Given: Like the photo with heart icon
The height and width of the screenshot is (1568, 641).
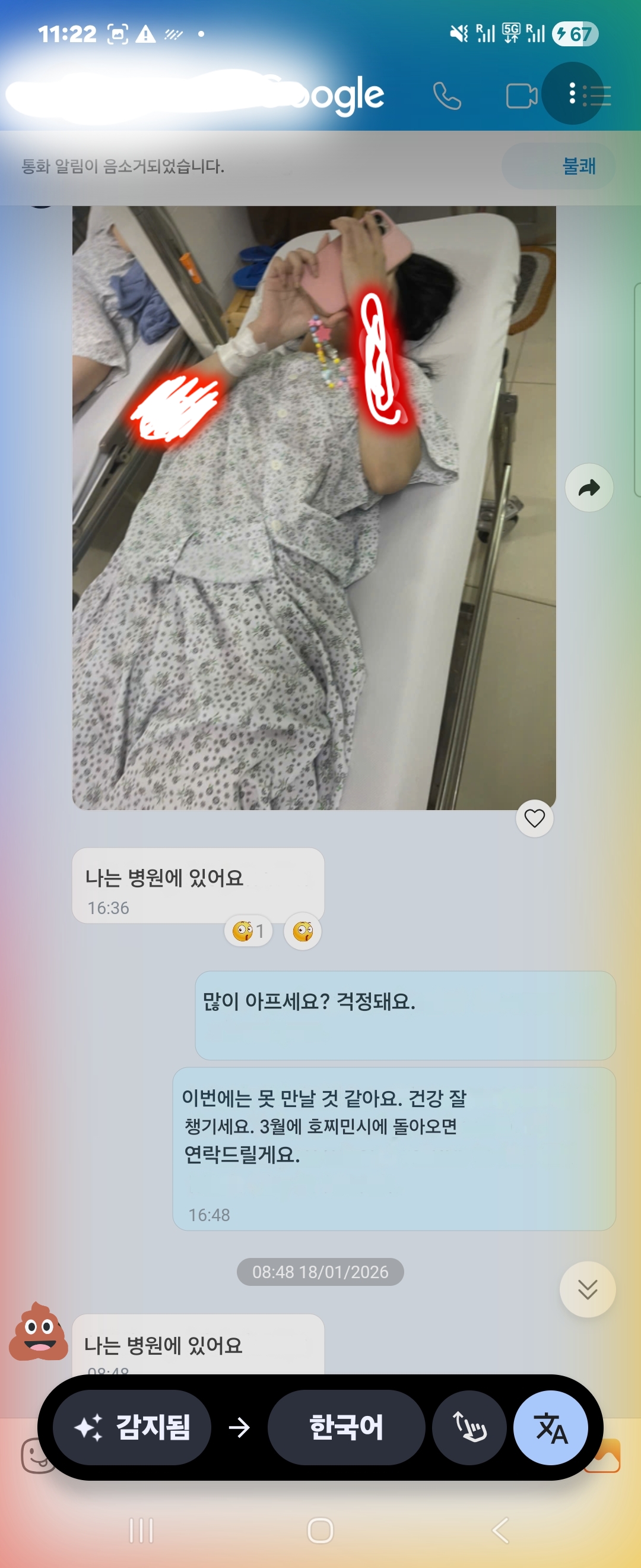Looking at the screenshot, I should pos(534,818).
